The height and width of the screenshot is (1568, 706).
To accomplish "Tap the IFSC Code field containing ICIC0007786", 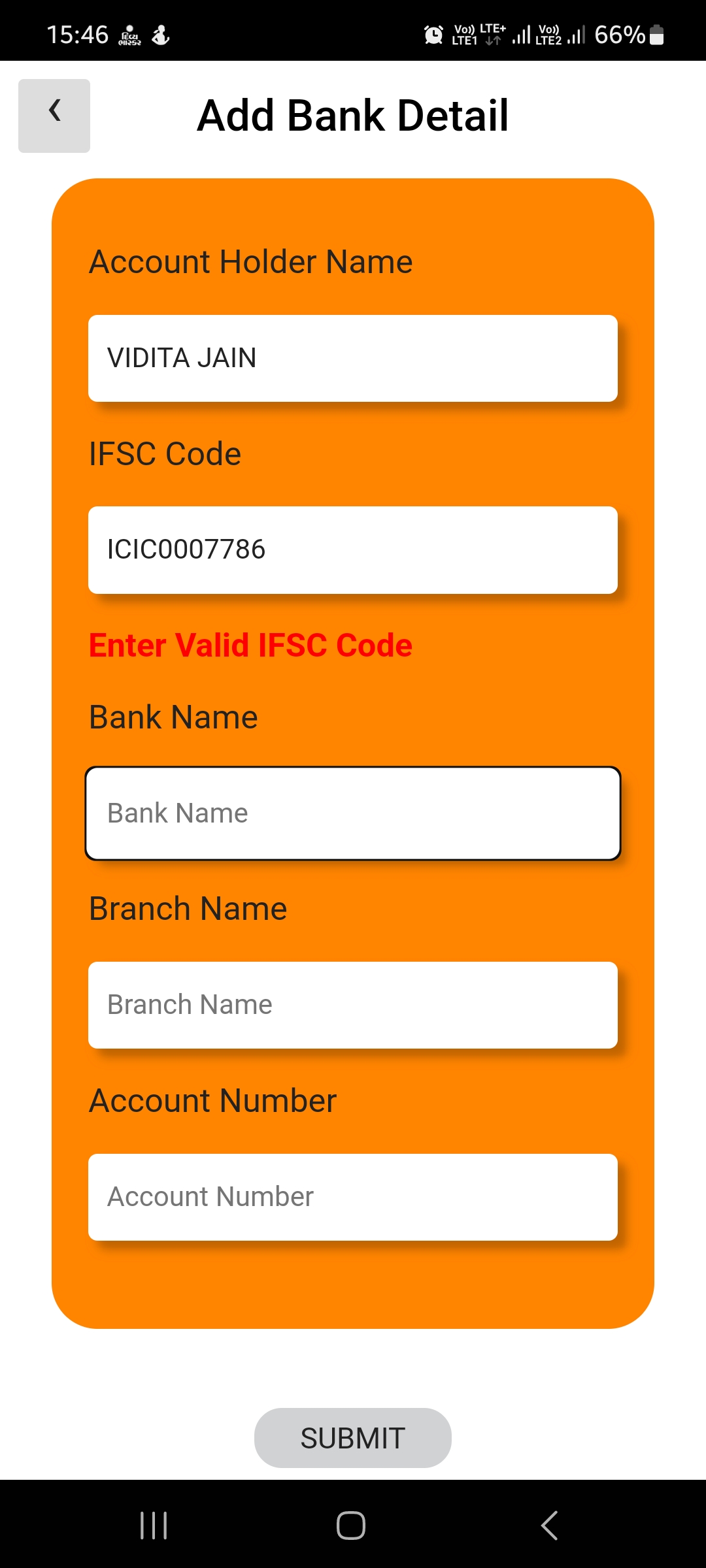I will [353, 549].
